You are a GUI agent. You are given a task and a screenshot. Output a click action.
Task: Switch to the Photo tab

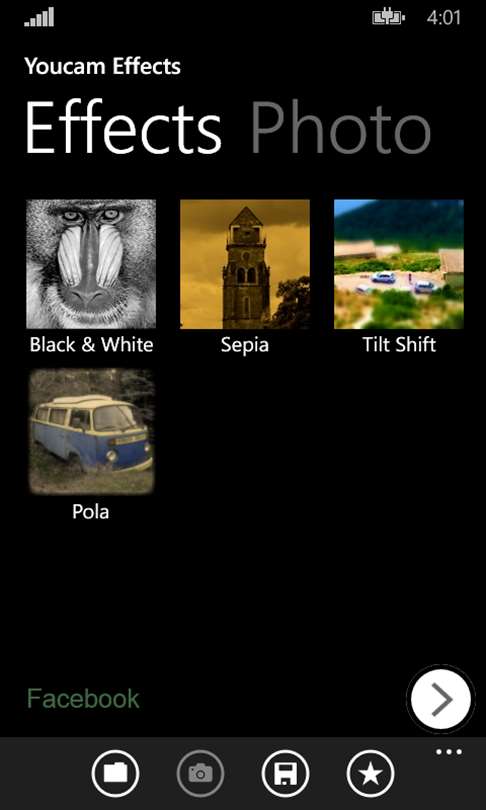pyautogui.click(x=340, y=128)
